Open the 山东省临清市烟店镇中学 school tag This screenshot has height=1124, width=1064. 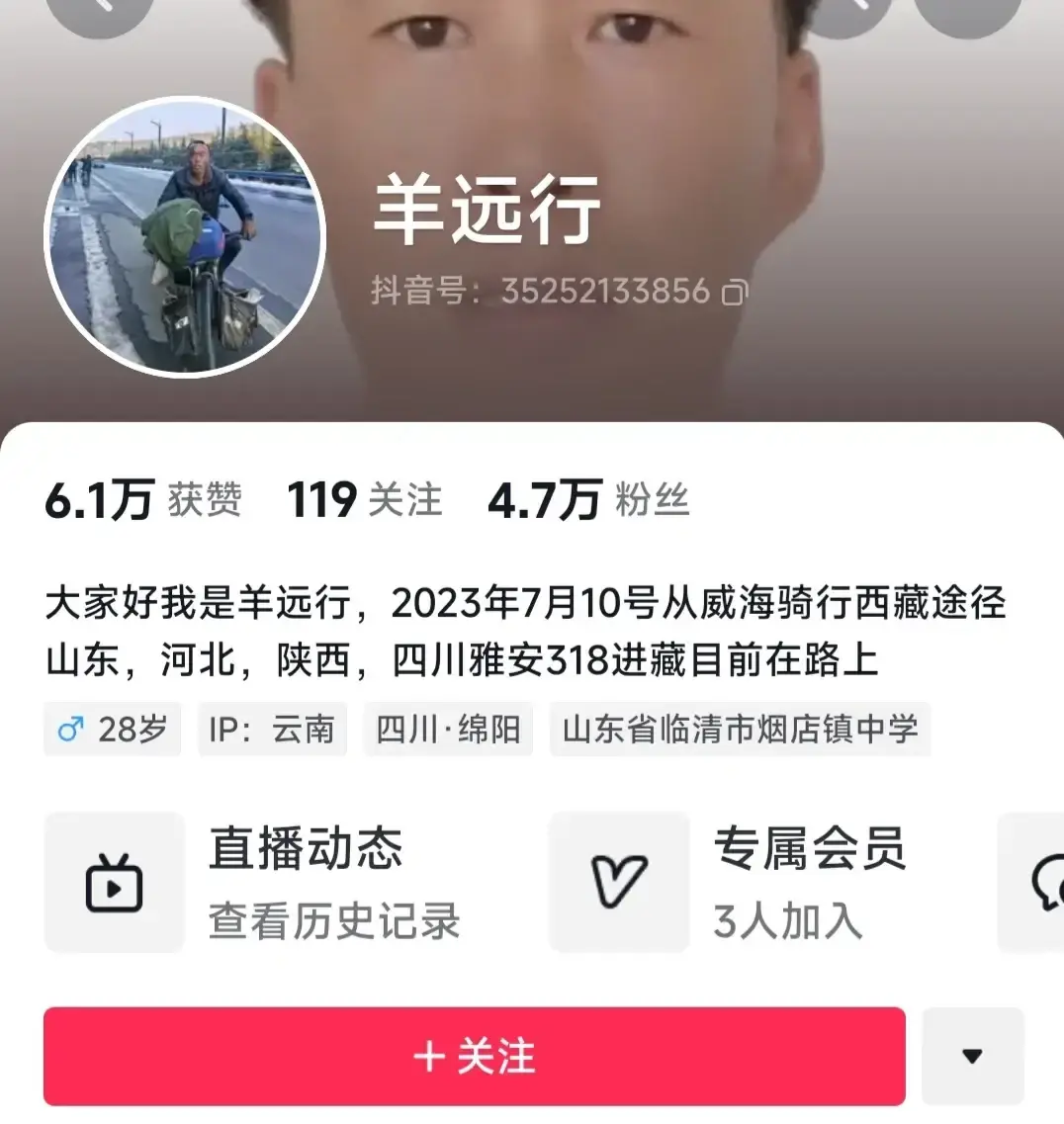click(x=740, y=730)
